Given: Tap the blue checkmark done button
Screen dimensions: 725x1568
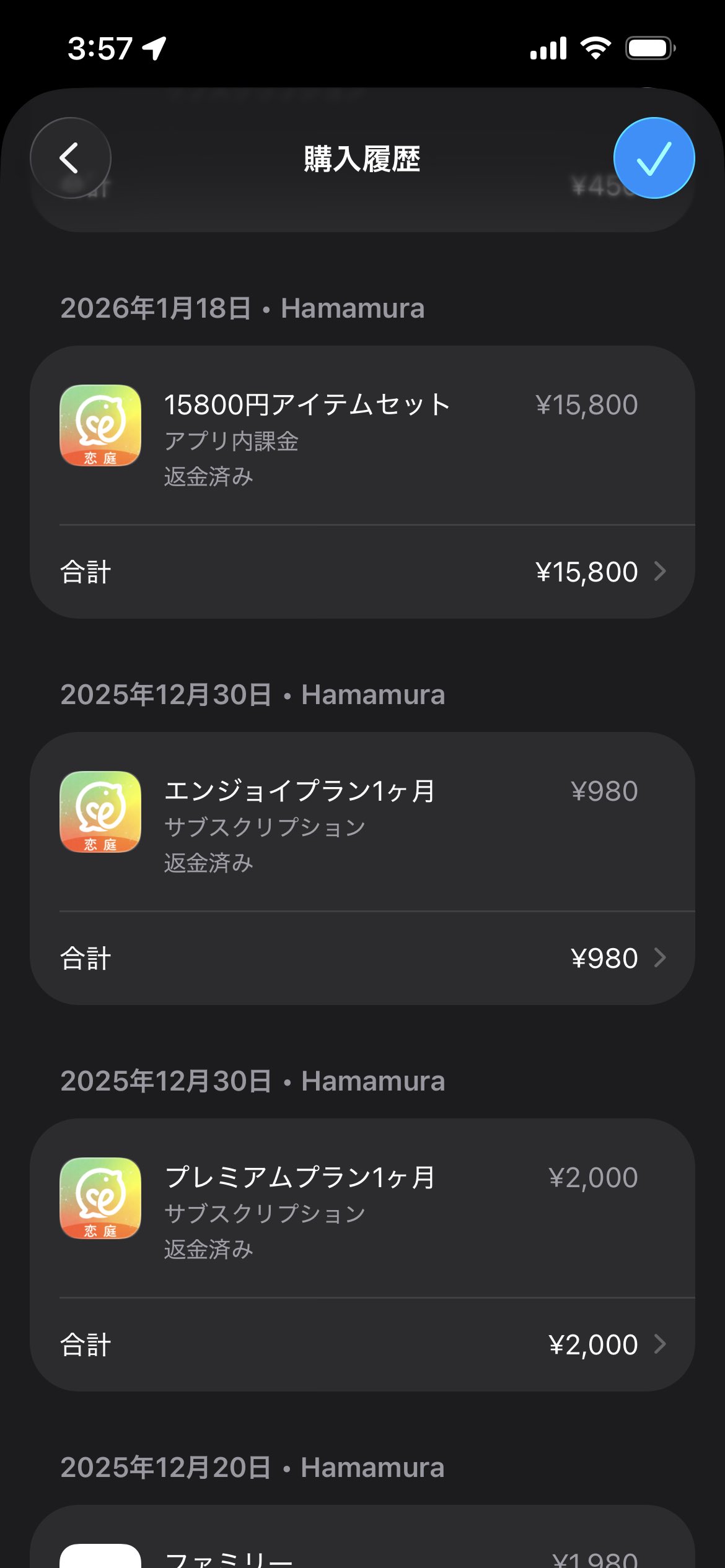Looking at the screenshot, I should pos(654,158).
